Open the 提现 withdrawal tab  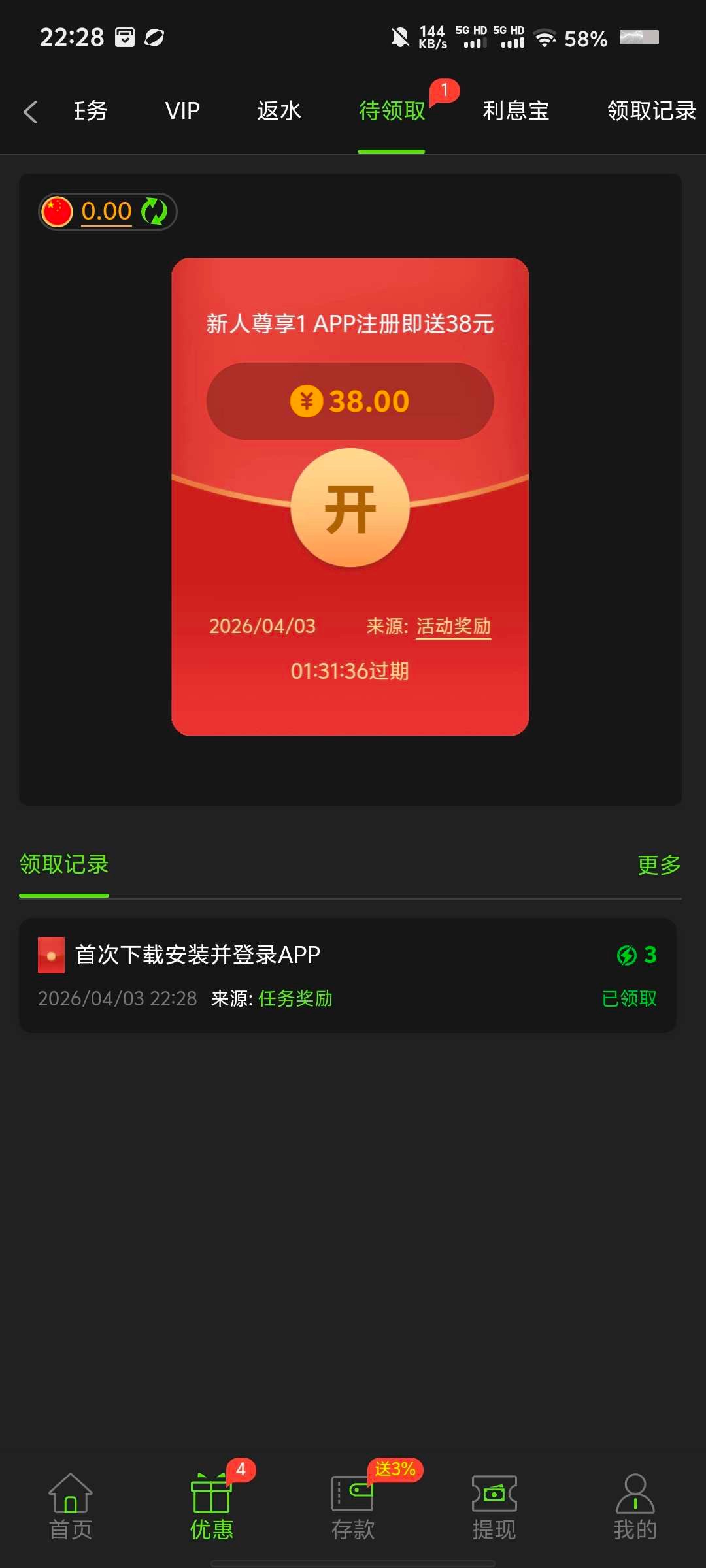click(494, 1503)
